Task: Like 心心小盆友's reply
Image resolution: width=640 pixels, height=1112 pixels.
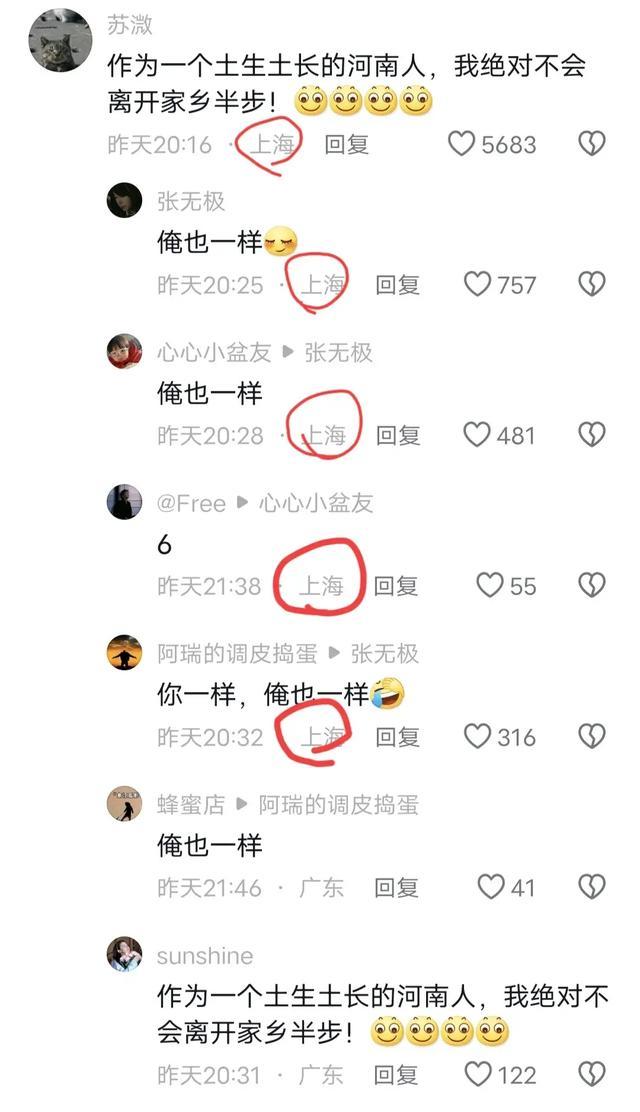Action: (478, 435)
